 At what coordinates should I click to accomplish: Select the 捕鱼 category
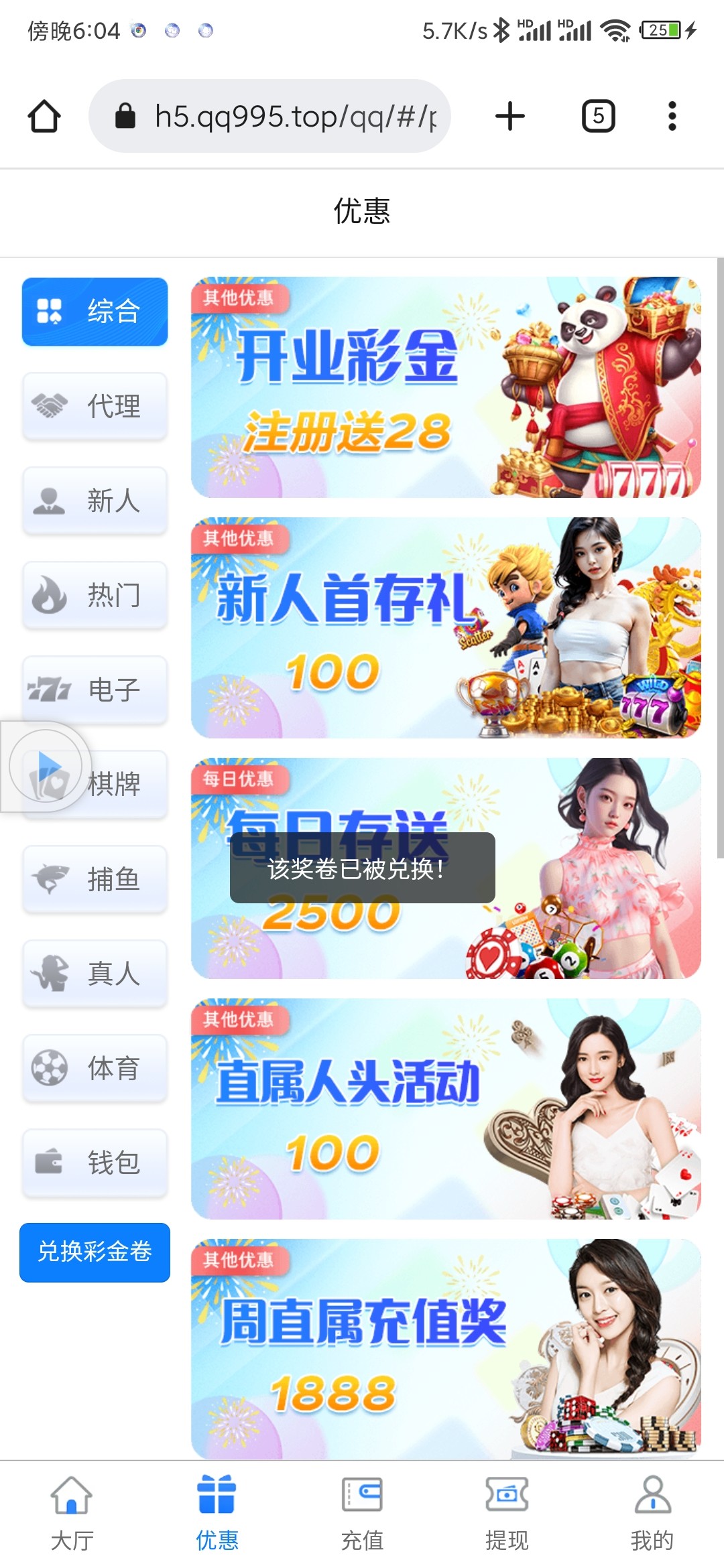pyautogui.click(x=95, y=879)
